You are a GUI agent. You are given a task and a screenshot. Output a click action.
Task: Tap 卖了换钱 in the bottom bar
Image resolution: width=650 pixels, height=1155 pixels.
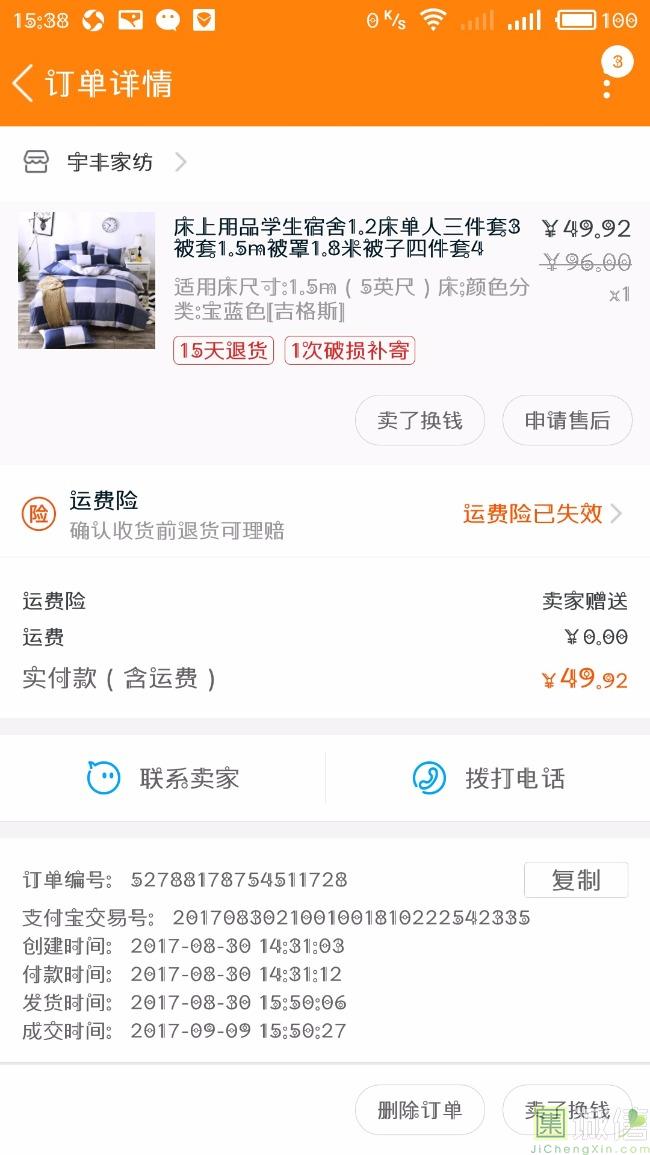[x=567, y=1110]
